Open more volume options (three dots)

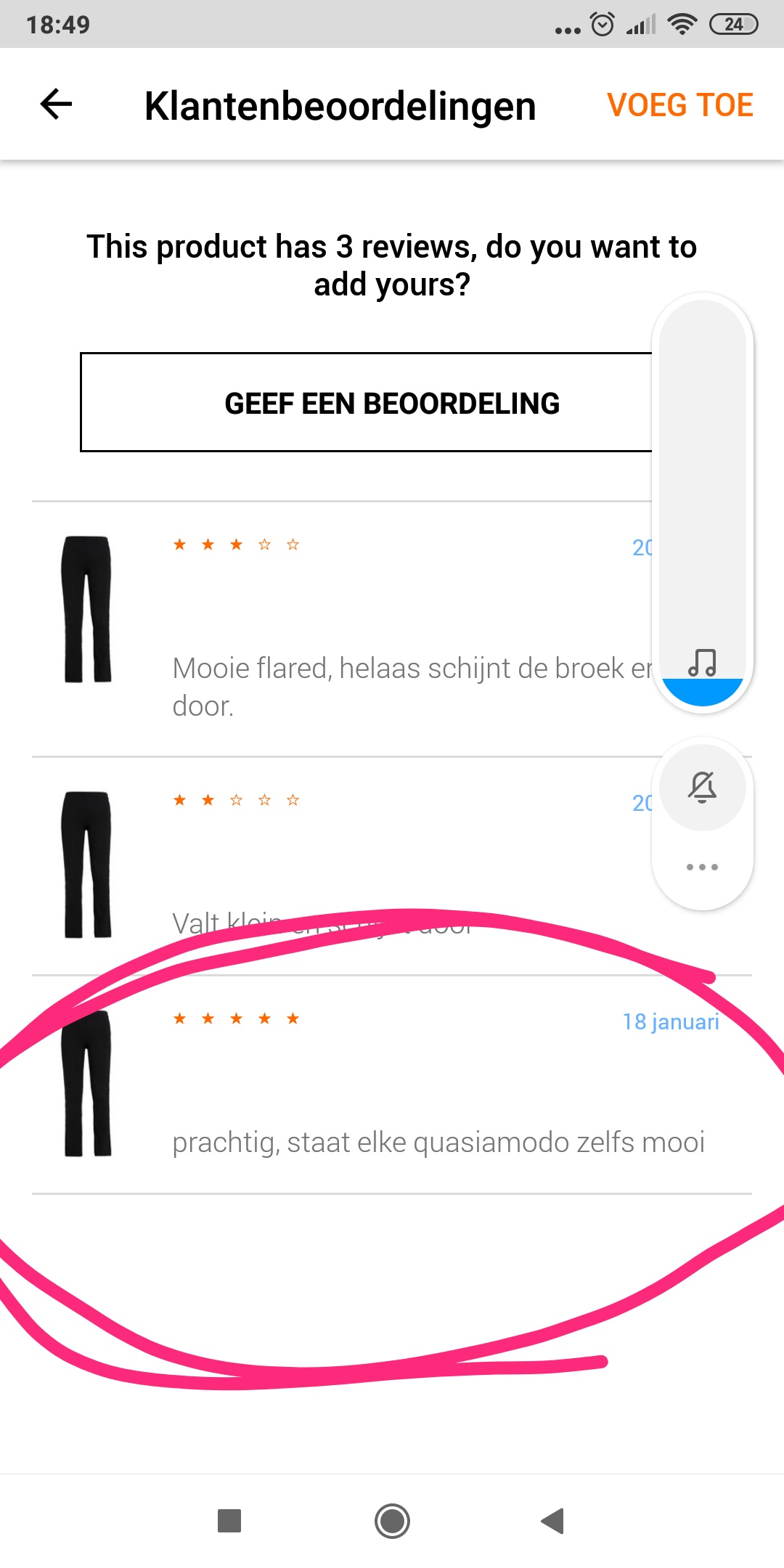(703, 867)
